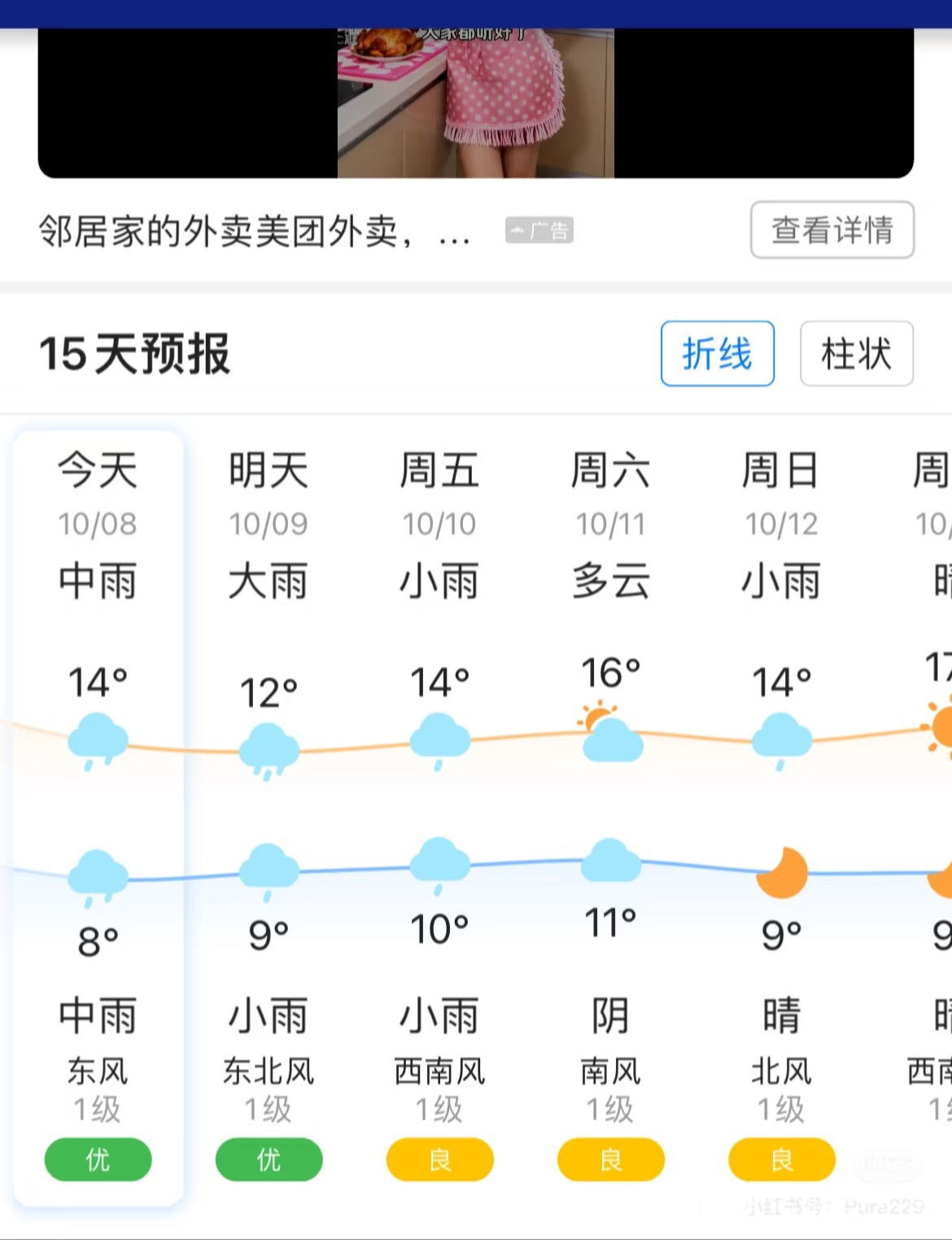Open 明天 10/09 forecast details

[269, 814]
